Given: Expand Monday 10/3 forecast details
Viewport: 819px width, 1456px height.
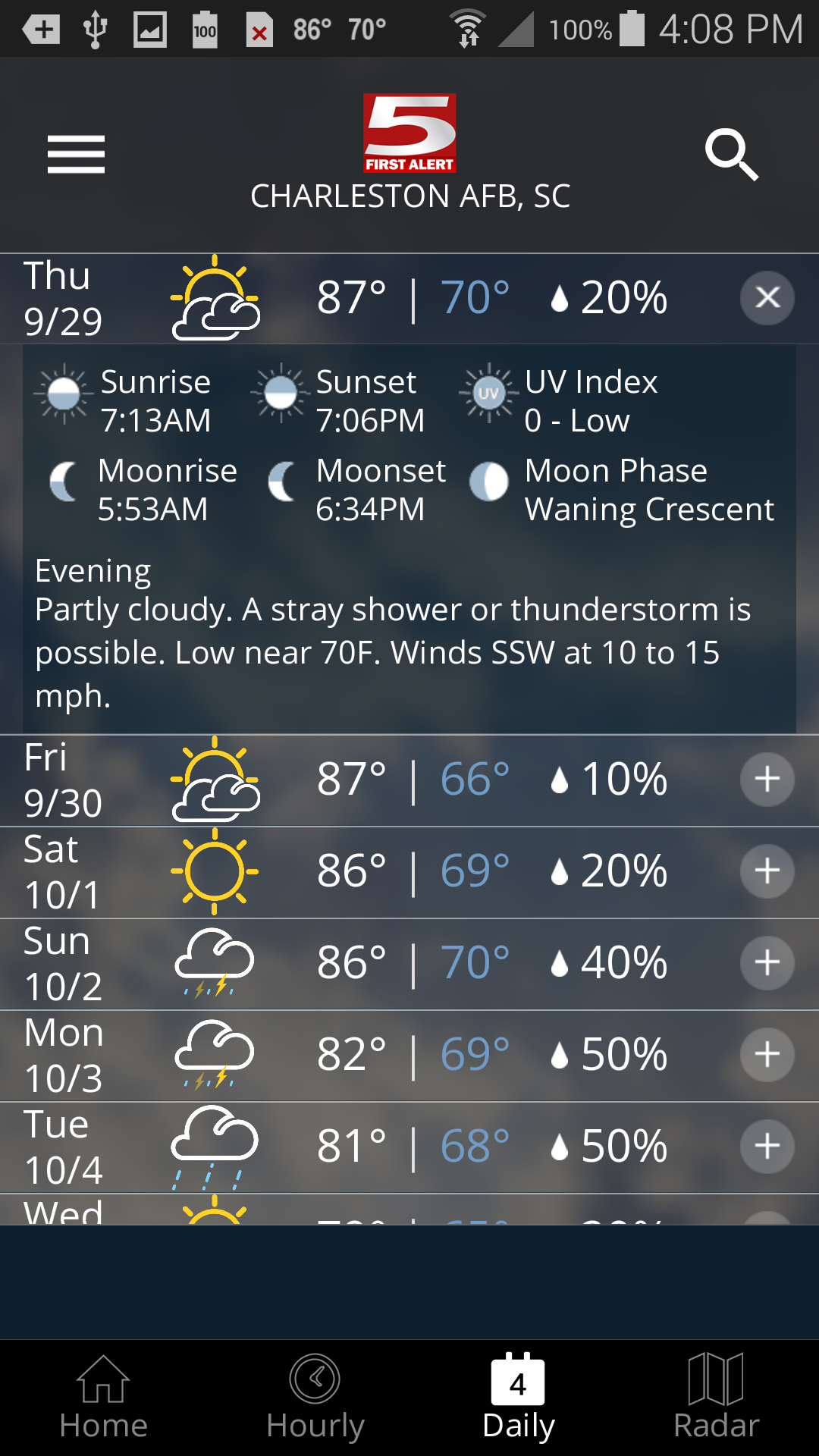Looking at the screenshot, I should point(767,1054).
